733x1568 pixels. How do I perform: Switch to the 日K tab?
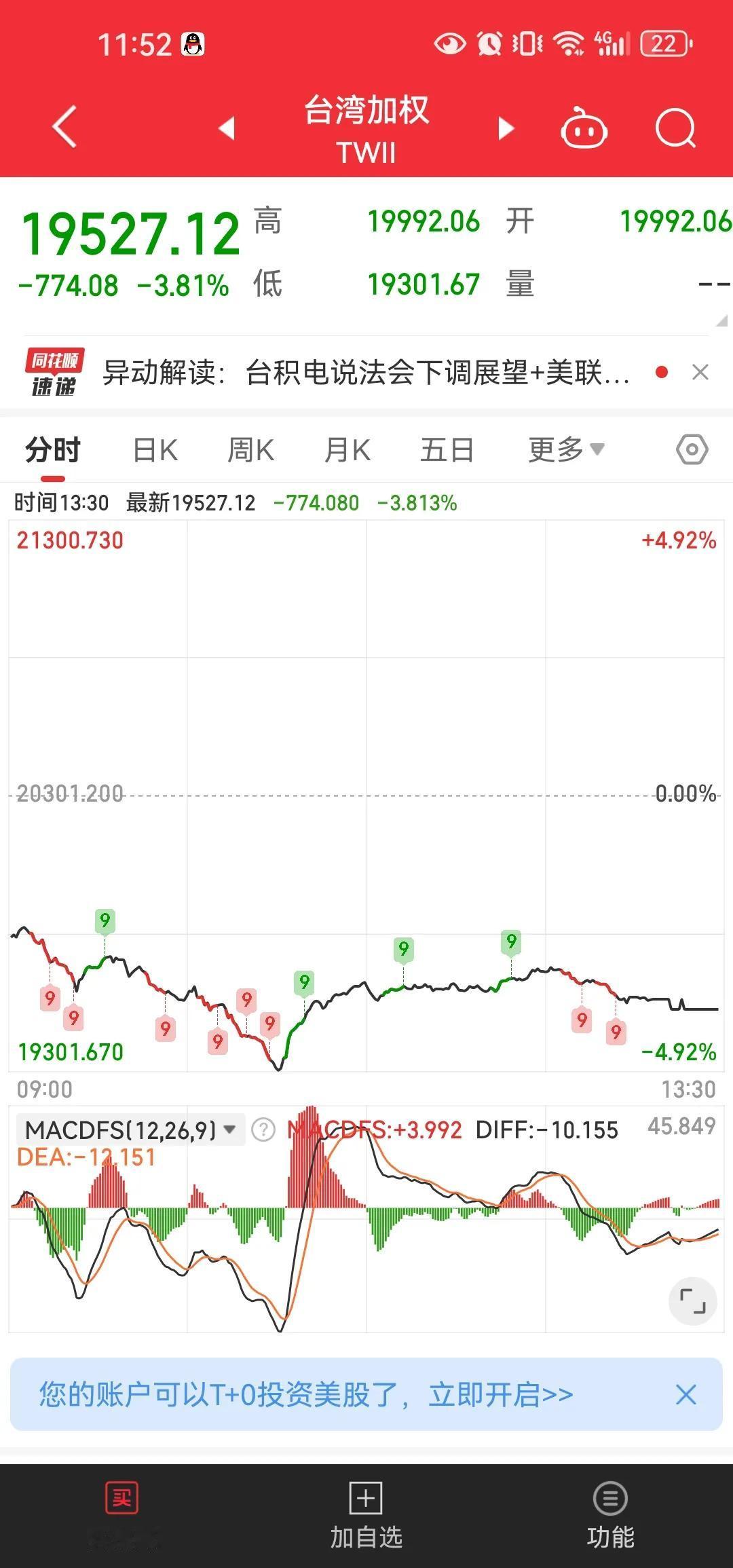155,449
